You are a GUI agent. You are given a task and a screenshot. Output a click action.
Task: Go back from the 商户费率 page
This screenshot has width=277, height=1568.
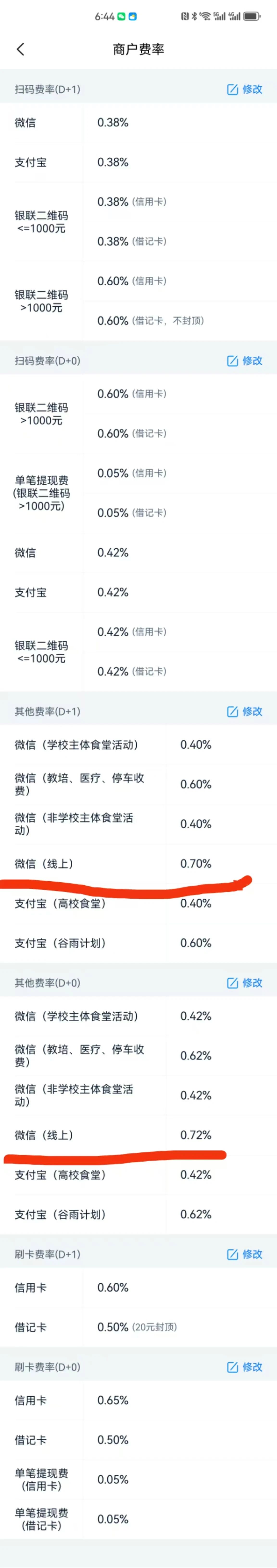21,49
